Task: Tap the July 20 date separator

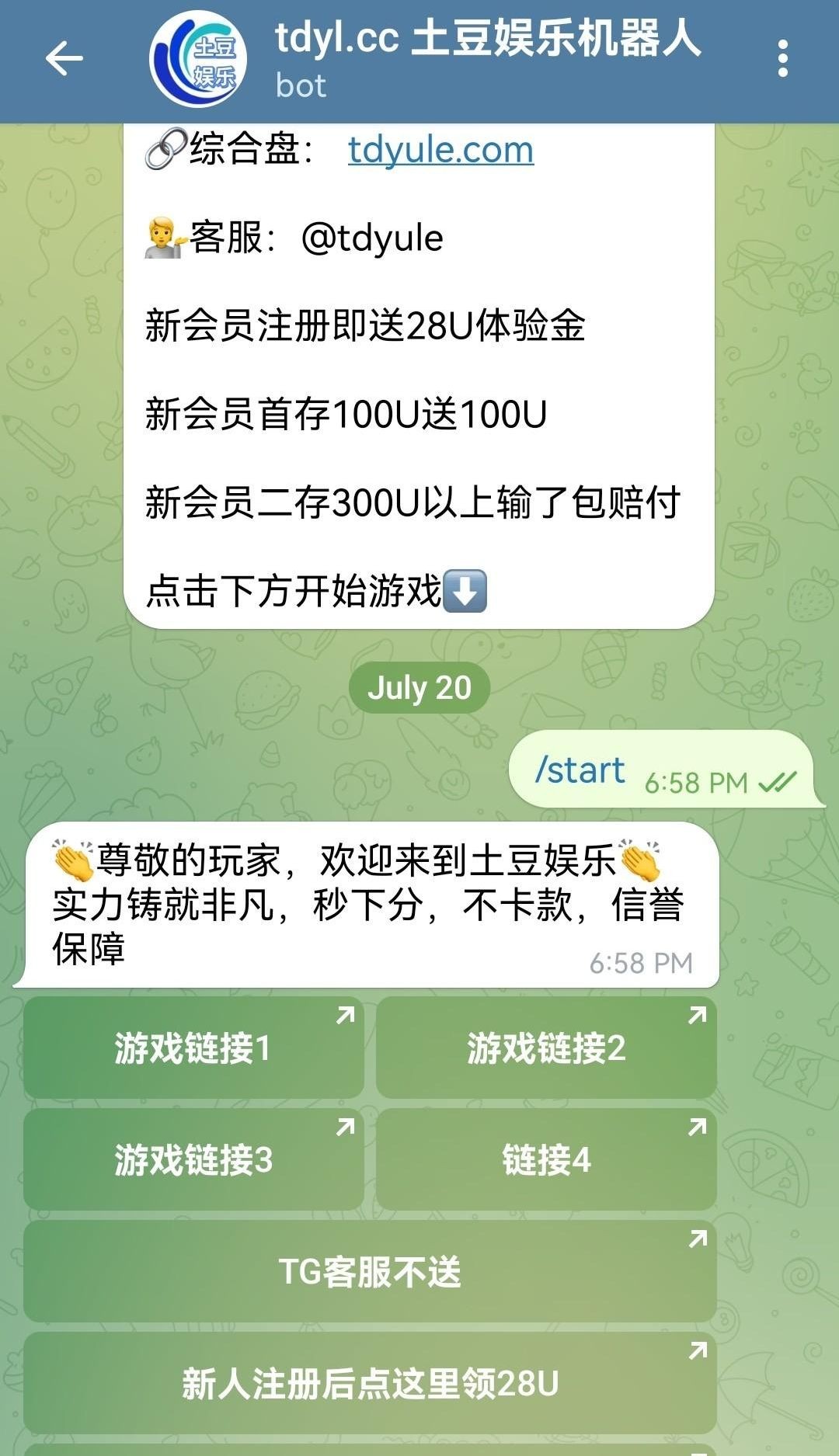Action: click(x=419, y=686)
